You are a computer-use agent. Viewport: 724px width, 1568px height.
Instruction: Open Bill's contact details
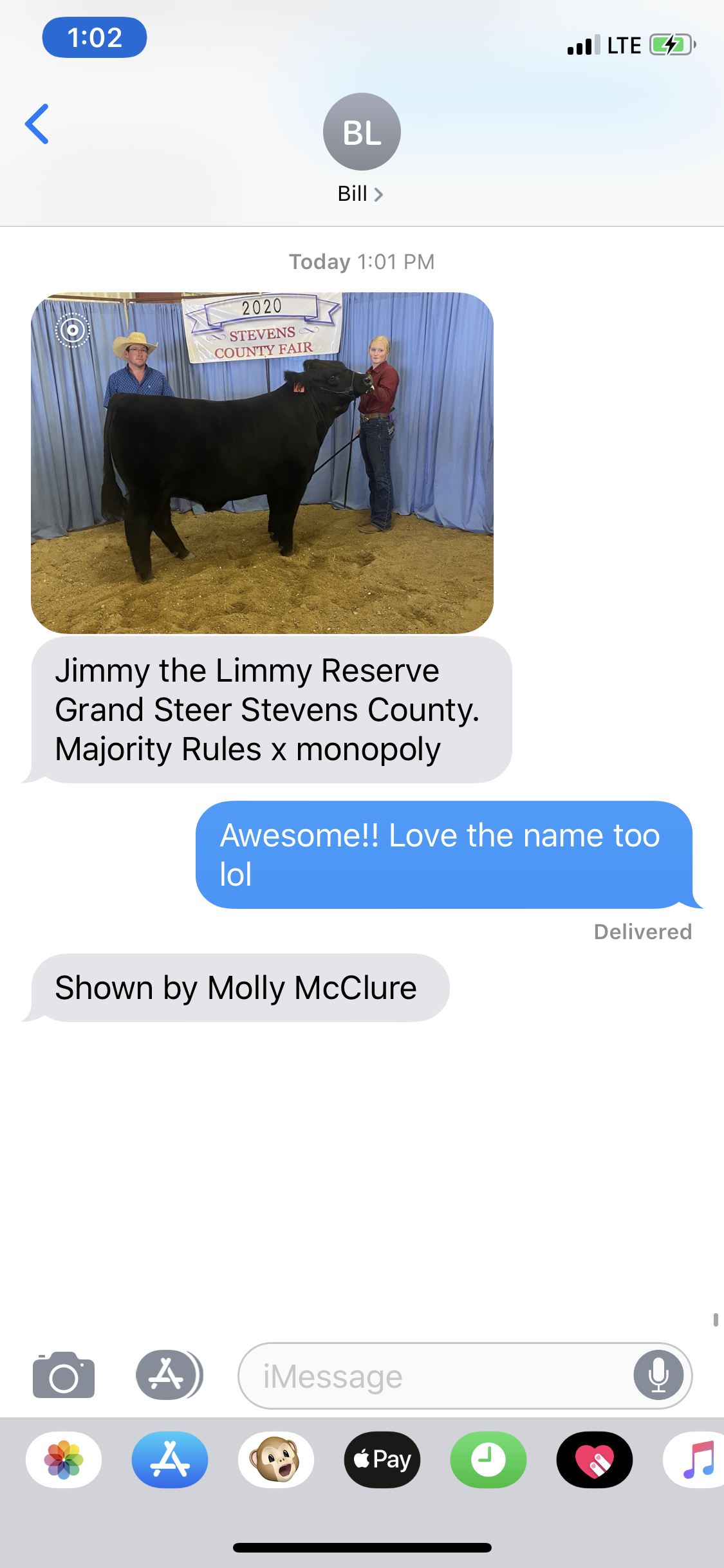tap(361, 147)
